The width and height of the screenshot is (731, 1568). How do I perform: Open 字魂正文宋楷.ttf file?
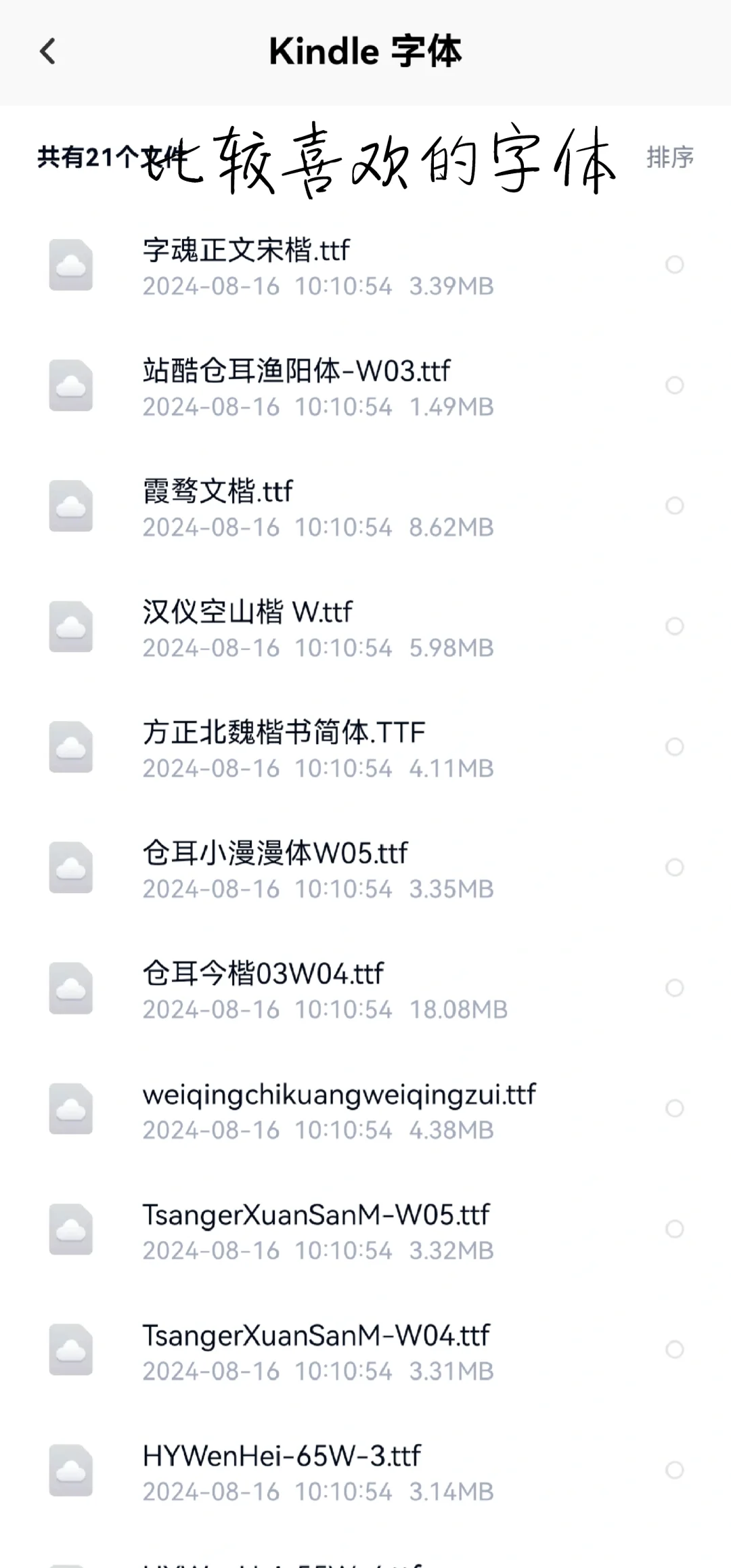pyautogui.click(x=365, y=266)
